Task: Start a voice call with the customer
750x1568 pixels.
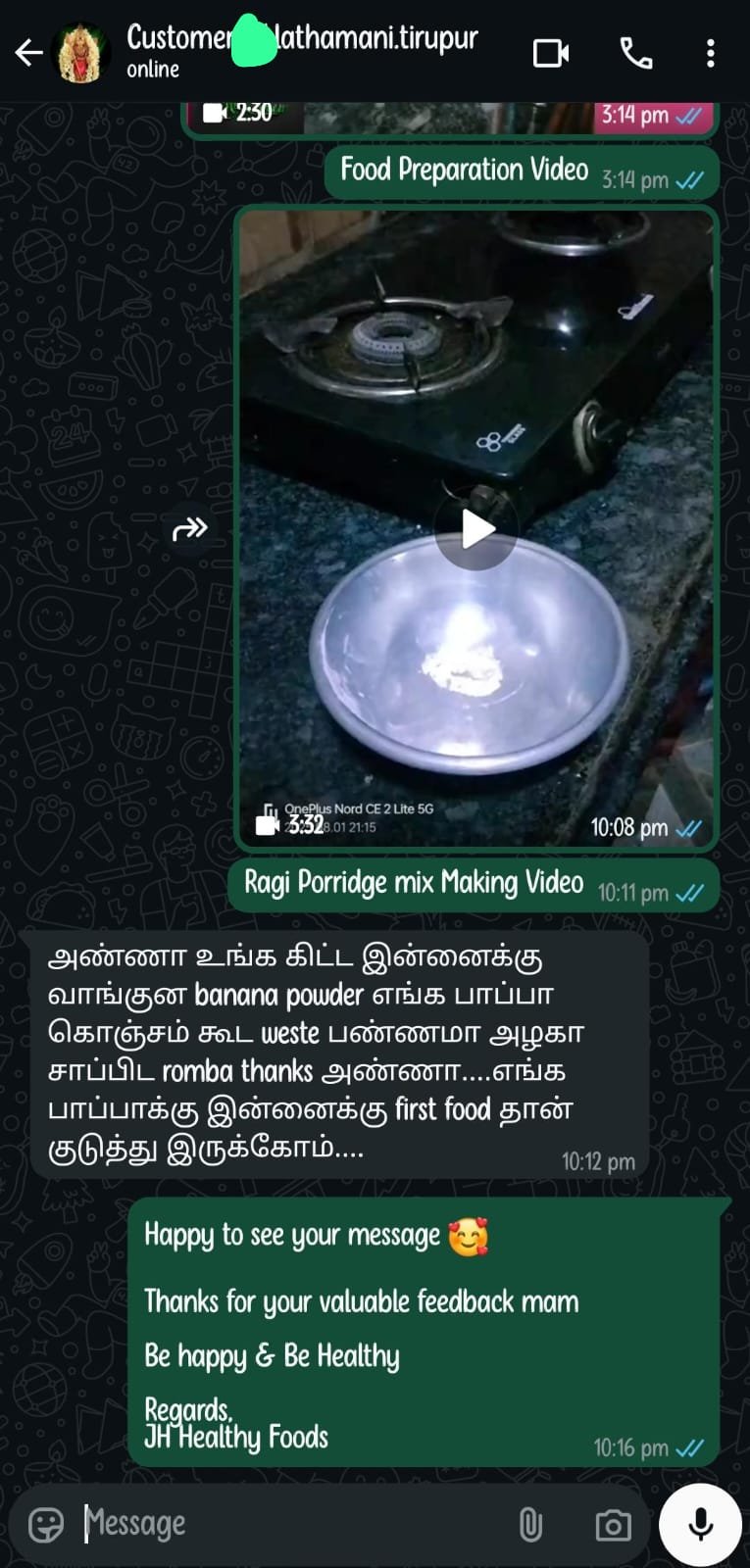Action: click(636, 53)
